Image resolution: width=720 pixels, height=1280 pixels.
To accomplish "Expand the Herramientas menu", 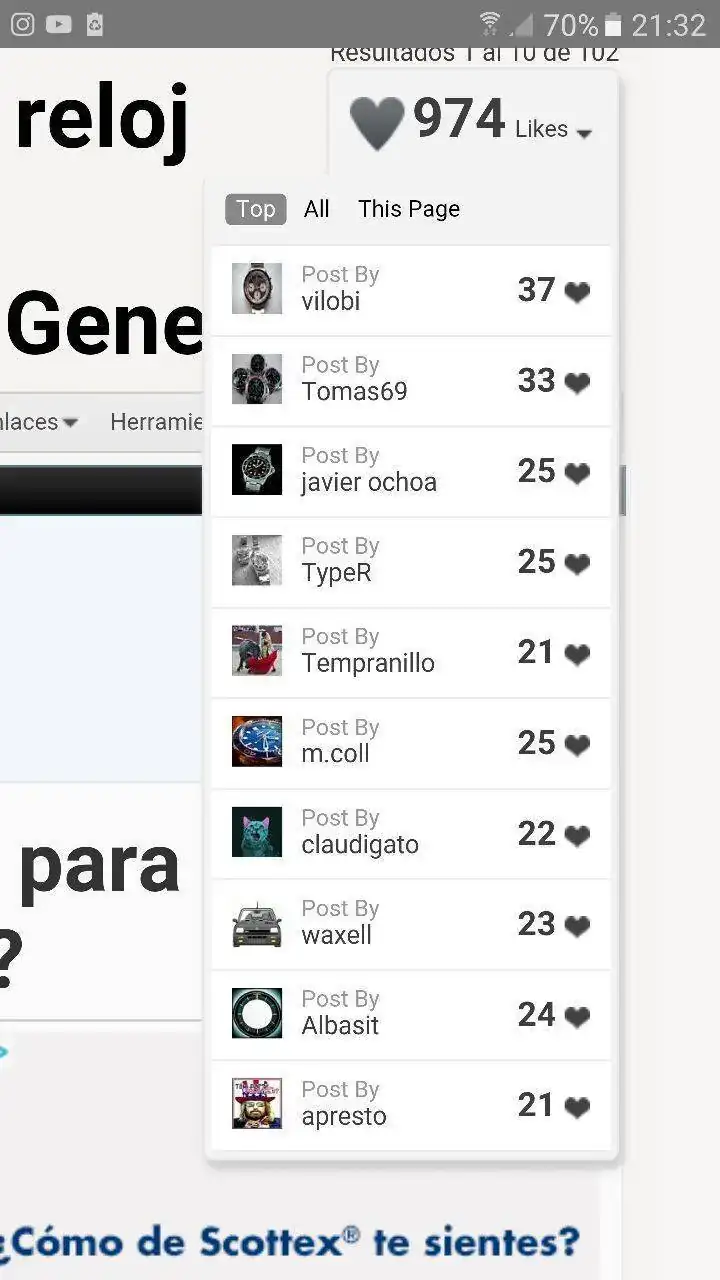I will (x=157, y=422).
